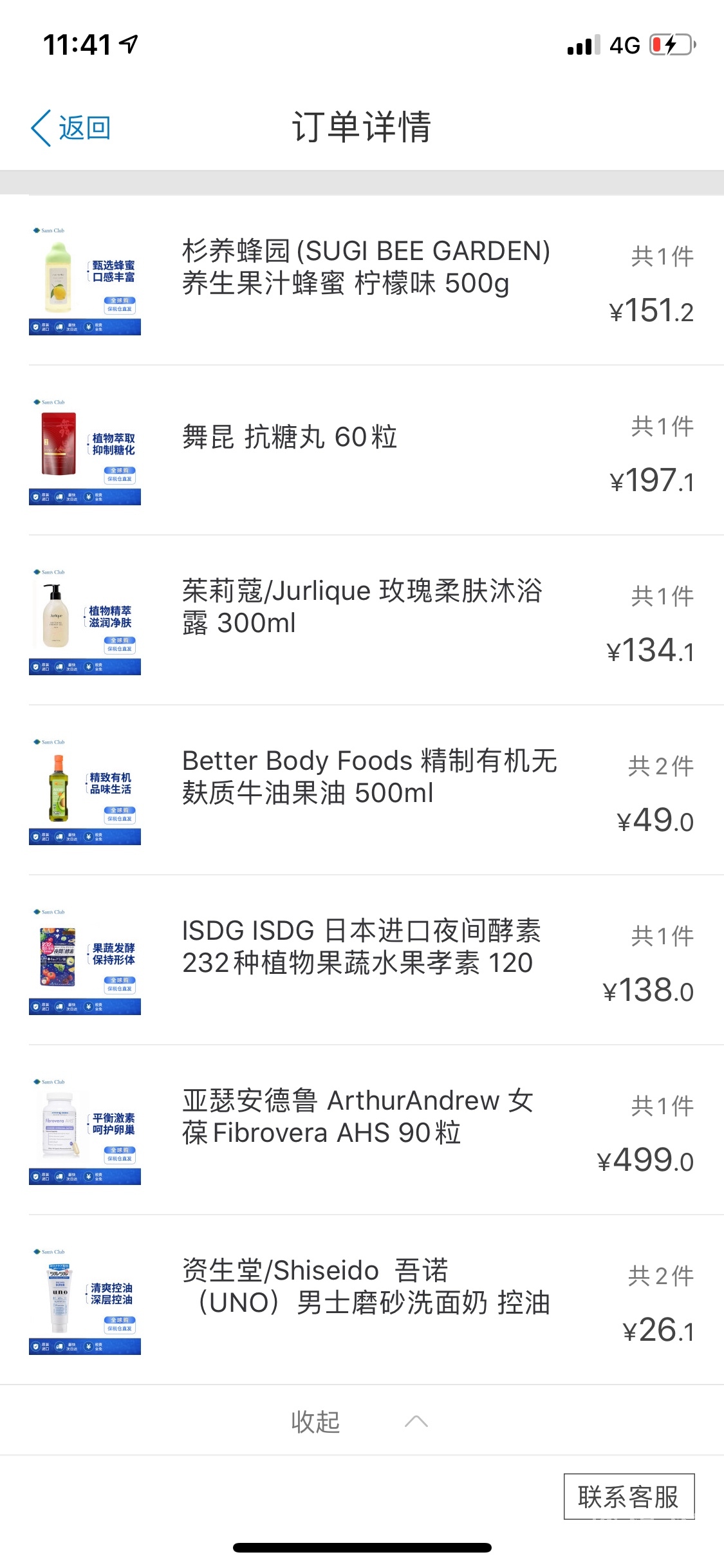Open the SUGI BEE GARDEN honey item
The height and width of the screenshot is (1568, 724).
pyautogui.click(x=365, y=267)
